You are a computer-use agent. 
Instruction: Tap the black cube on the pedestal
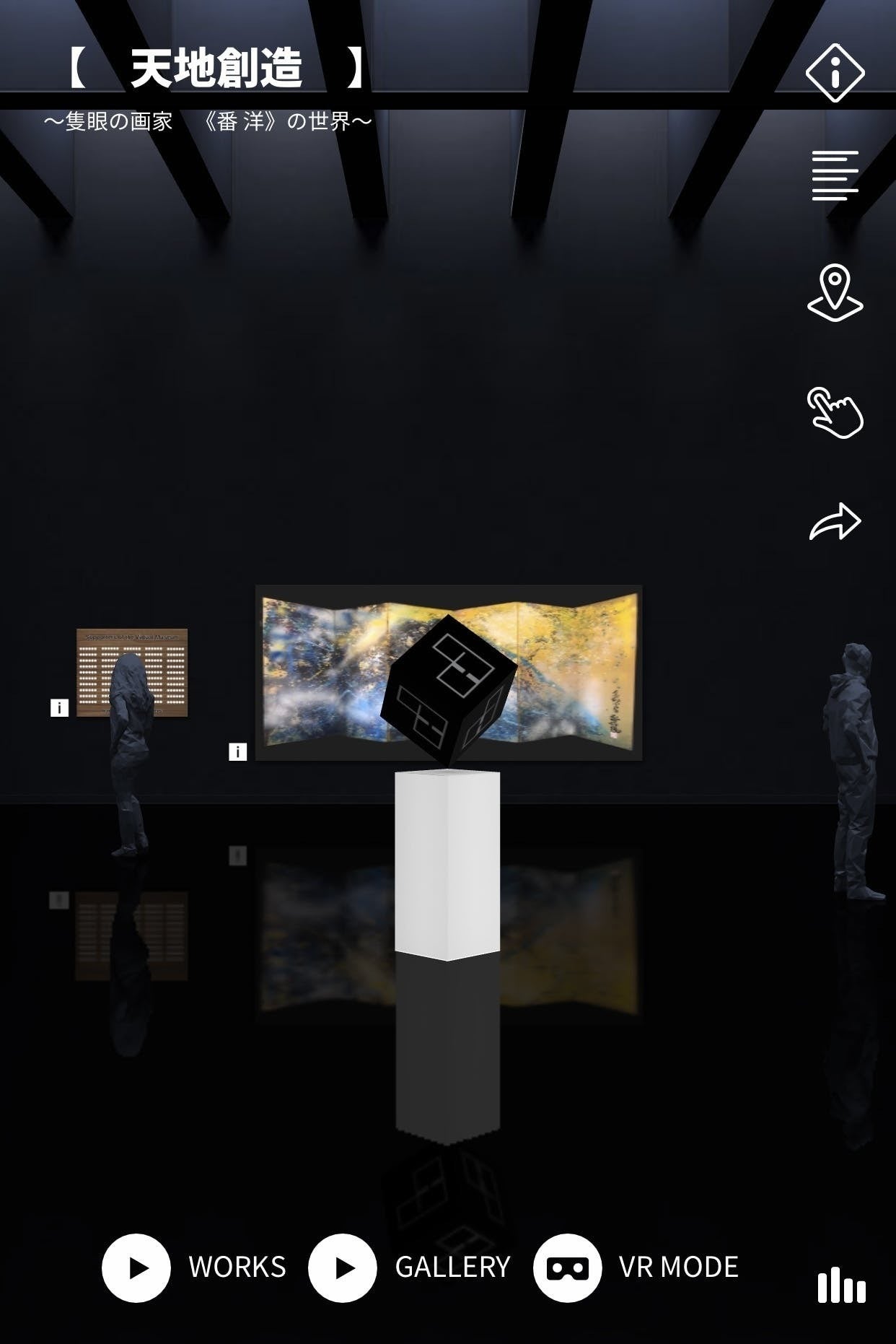tap(448, 691)
